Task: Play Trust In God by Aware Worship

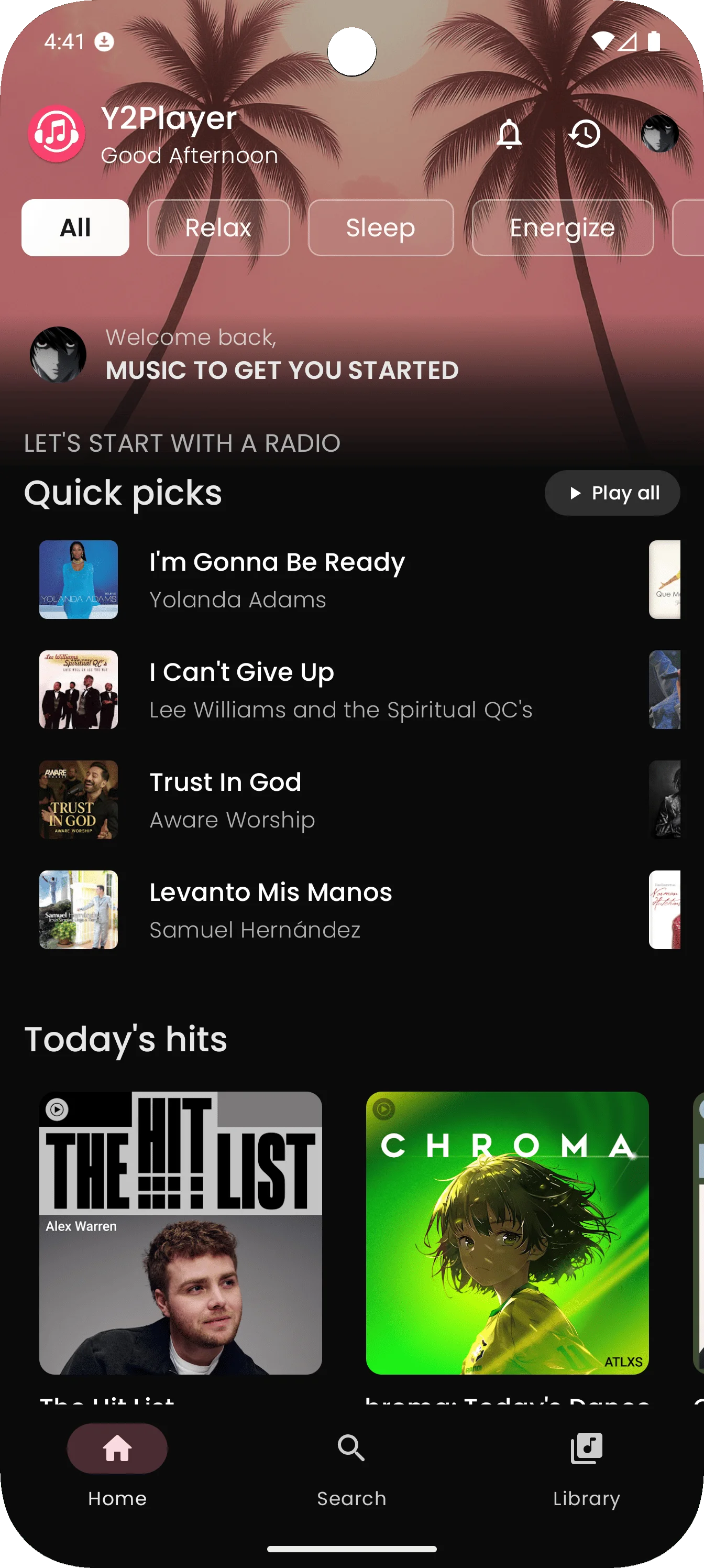Action: [x=328, y=800]
